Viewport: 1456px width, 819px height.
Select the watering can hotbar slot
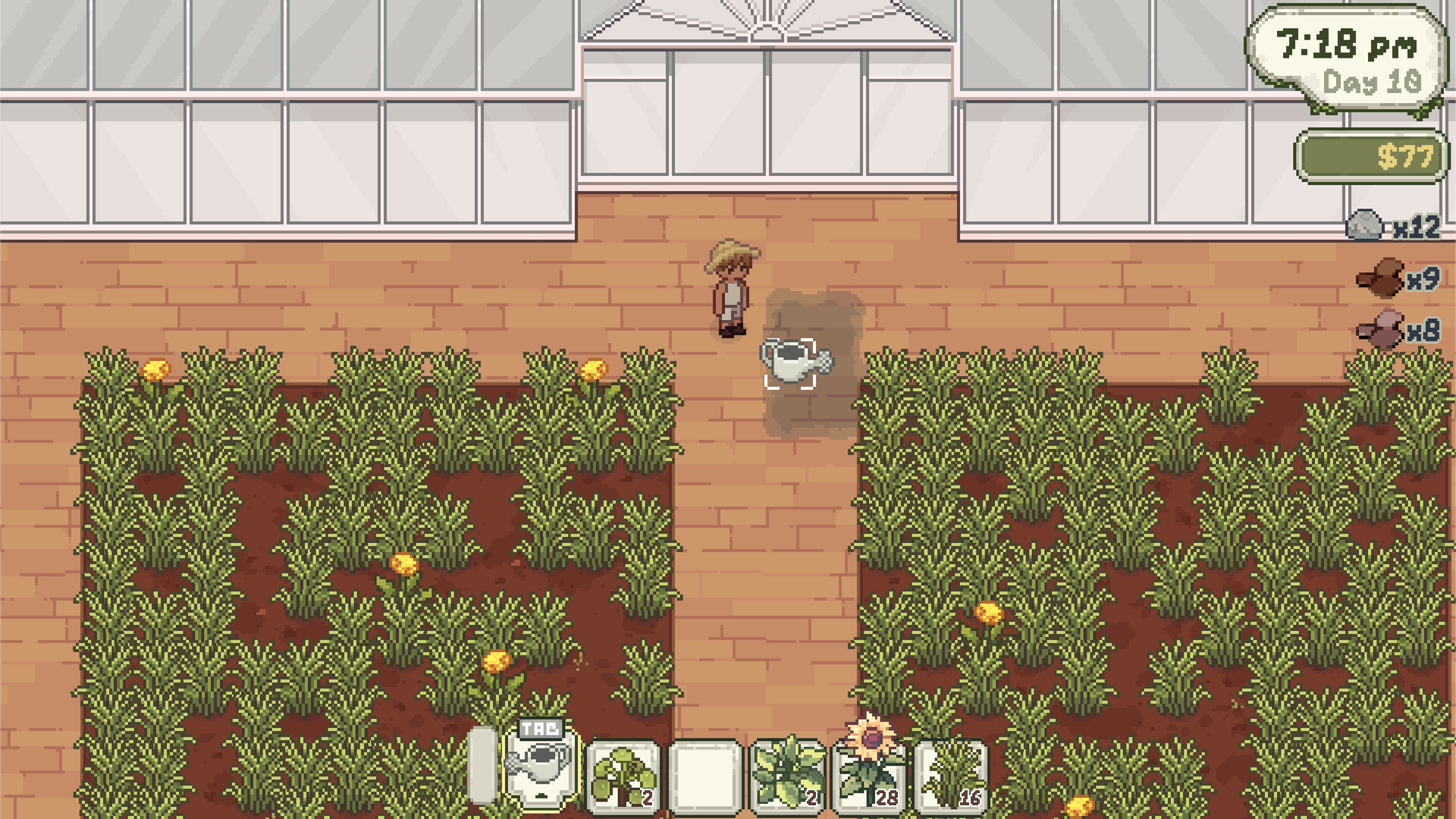tap(541, 768)
